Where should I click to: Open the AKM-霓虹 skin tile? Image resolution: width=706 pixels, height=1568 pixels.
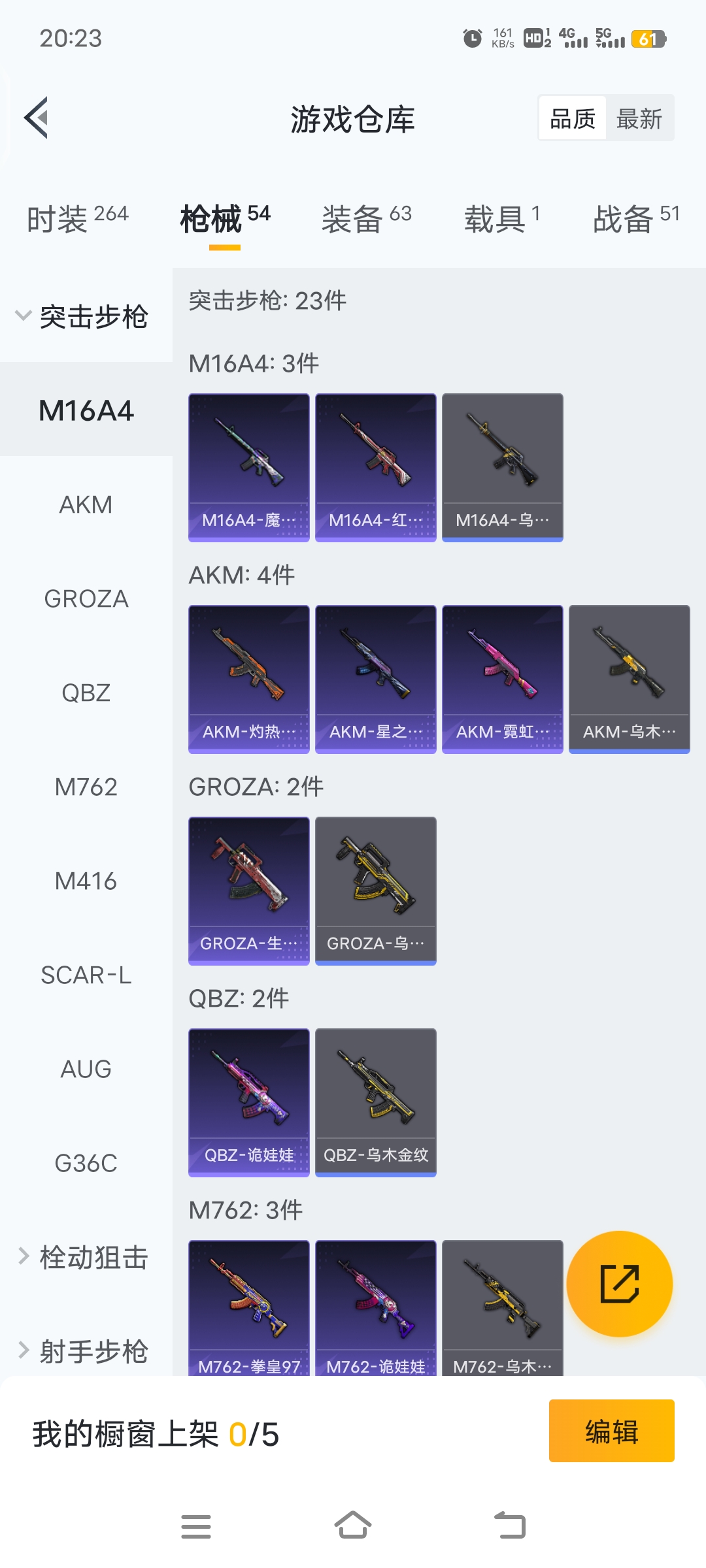point(502,679)
